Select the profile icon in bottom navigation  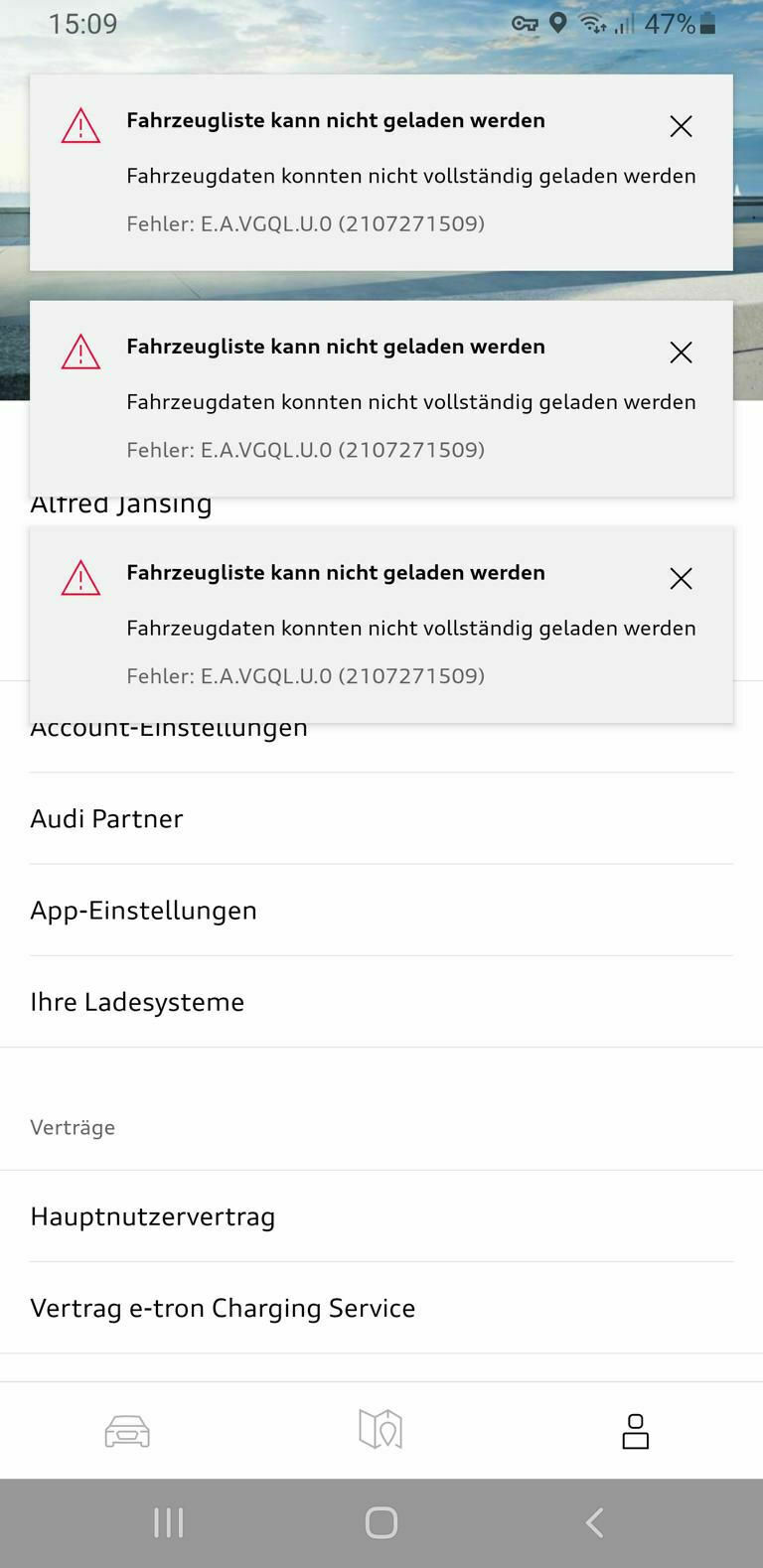coord(635,1431)
